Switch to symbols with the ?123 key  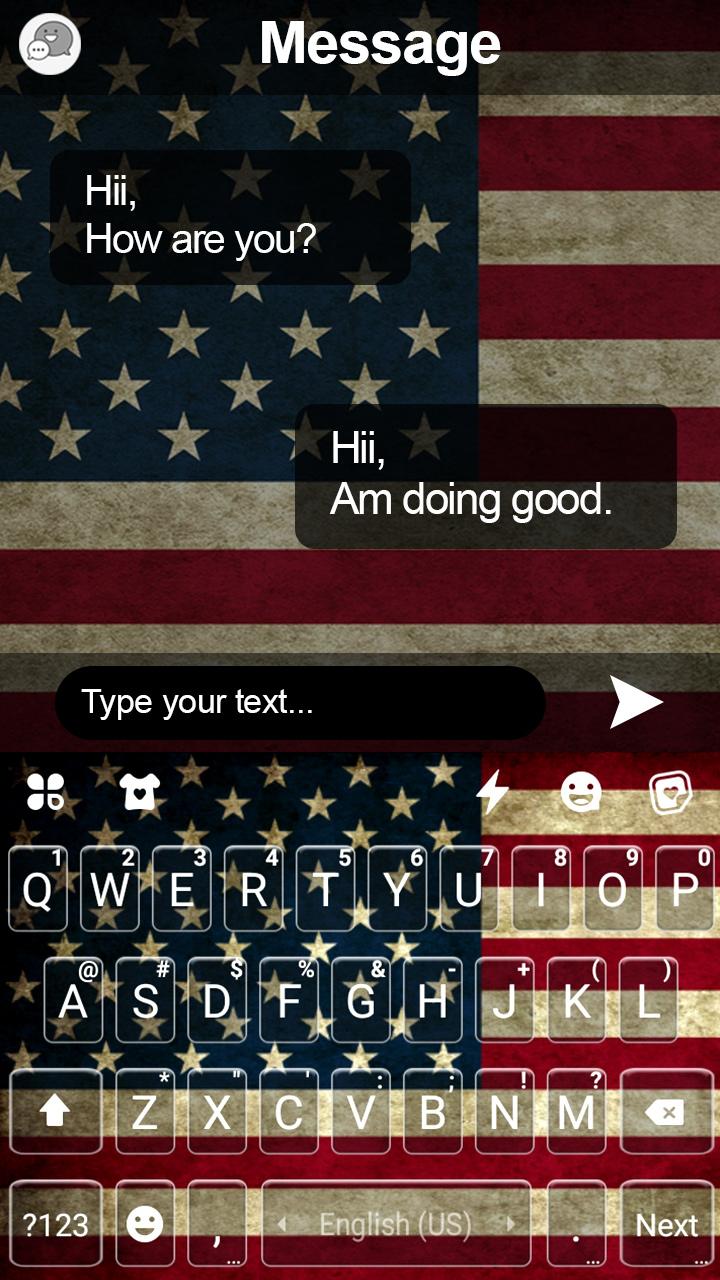[x=54, y=1223]
